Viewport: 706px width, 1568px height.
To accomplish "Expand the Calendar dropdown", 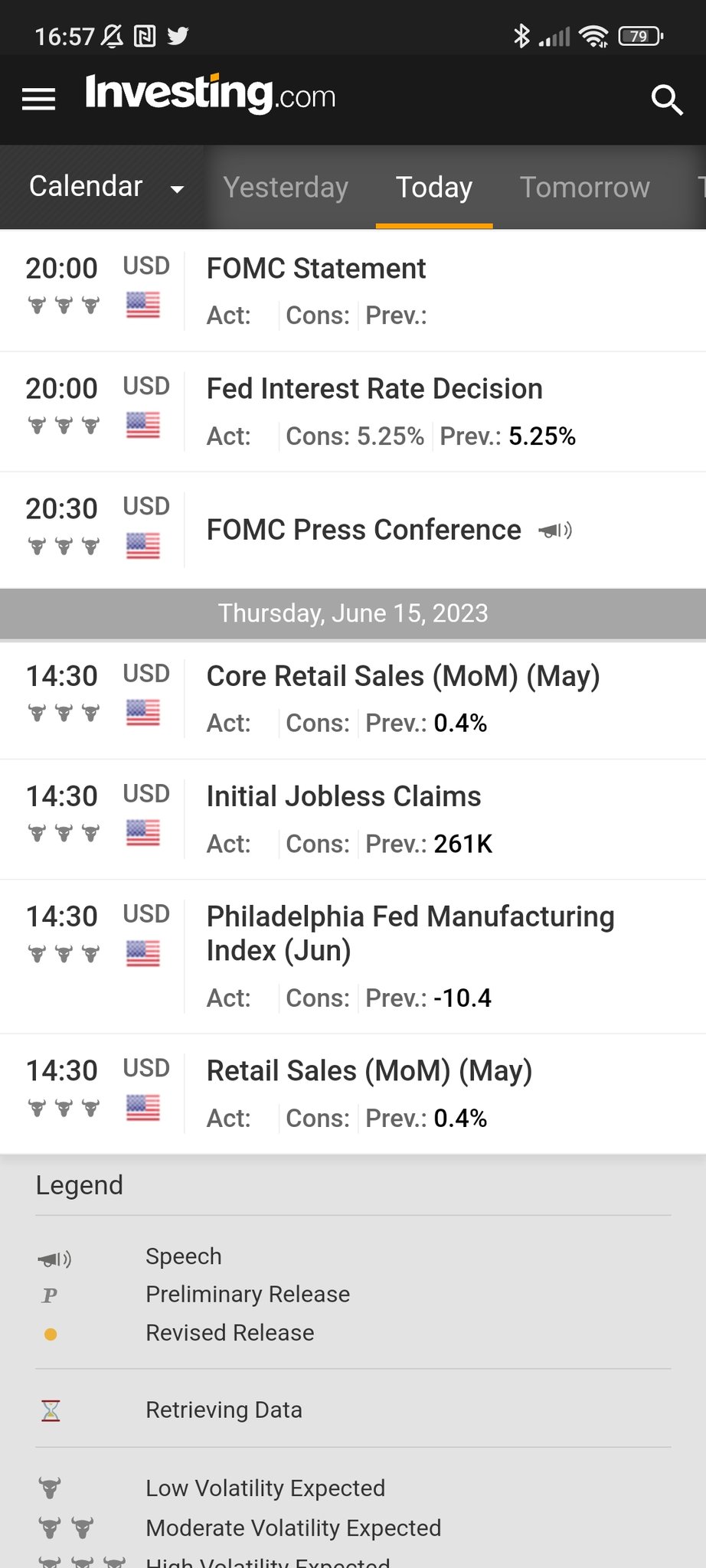I will click(x=106, y=187).
